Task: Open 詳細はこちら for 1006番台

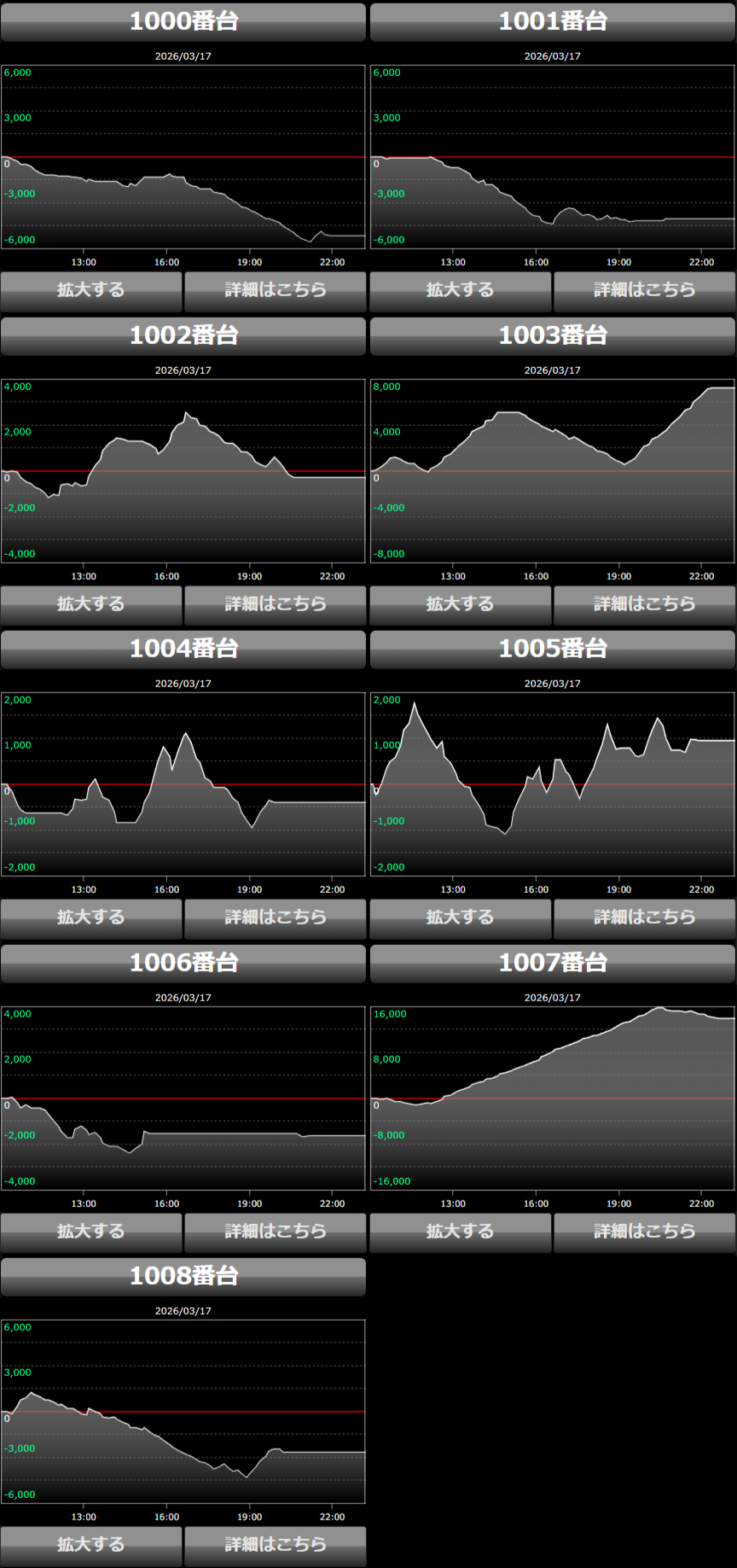Action: click(x=275, y=1232)
